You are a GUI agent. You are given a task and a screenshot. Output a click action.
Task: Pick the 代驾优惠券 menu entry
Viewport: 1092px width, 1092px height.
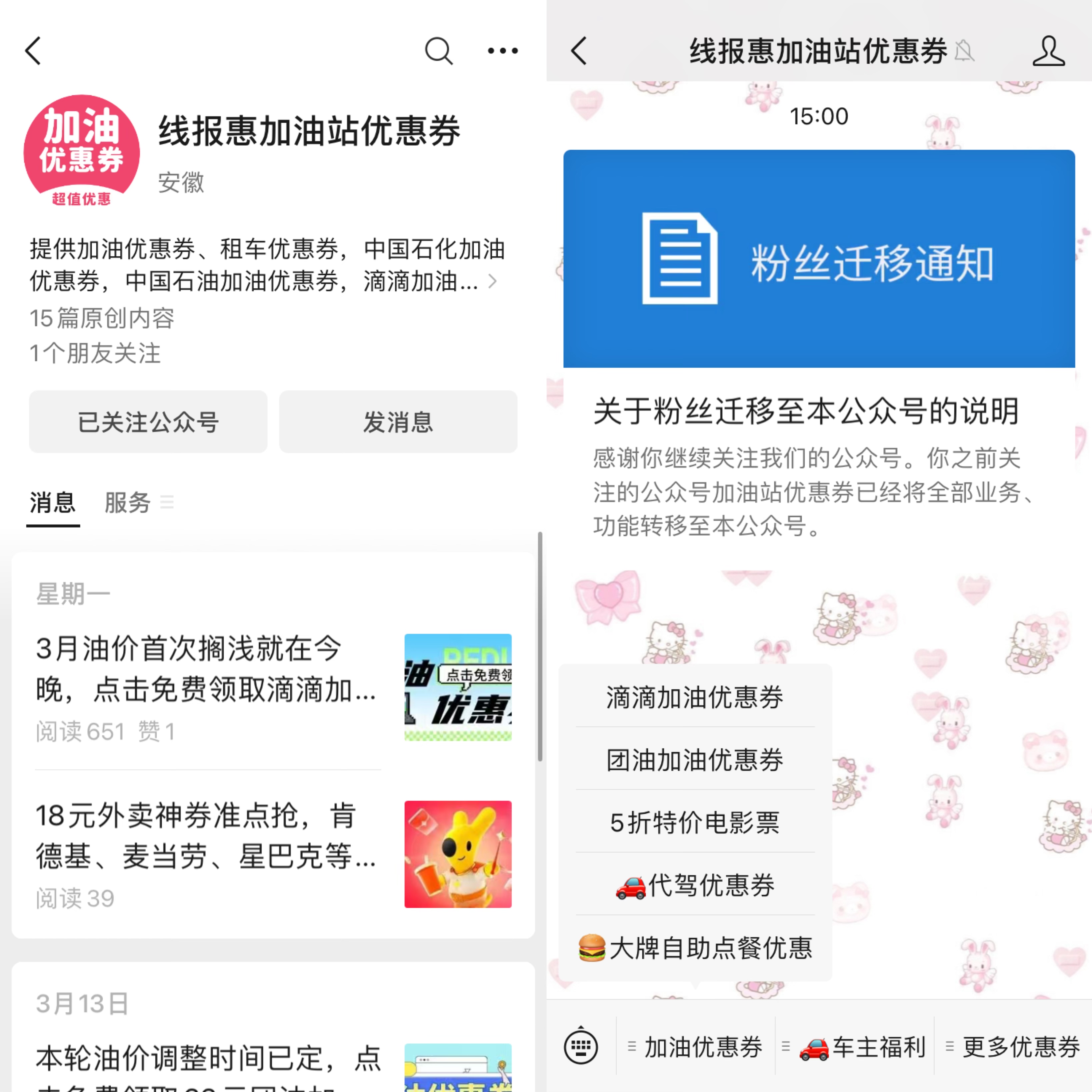pos(695,885)
